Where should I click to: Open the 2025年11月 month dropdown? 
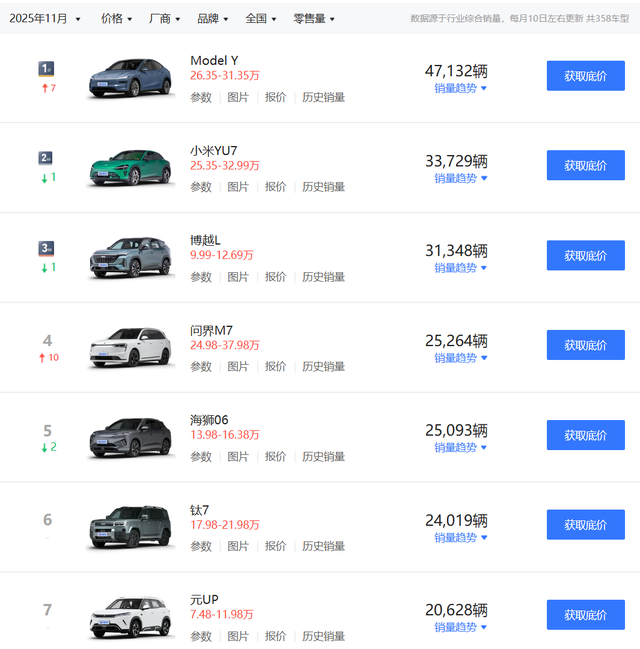[45, 18]
